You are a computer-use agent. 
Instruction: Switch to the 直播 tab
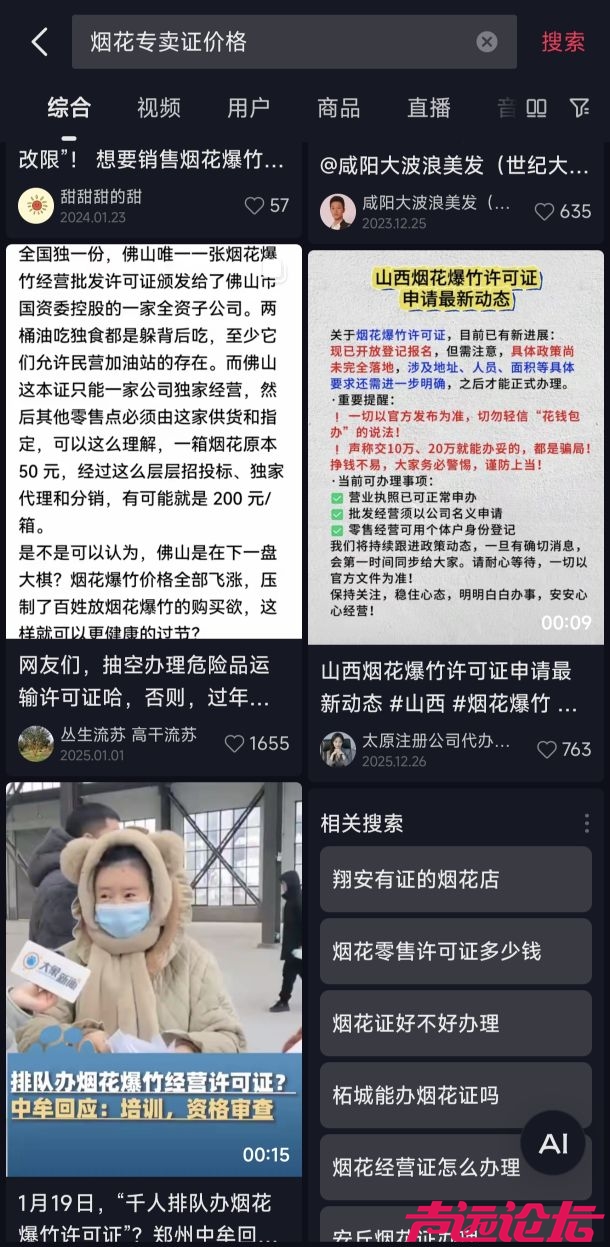pyautogui.click(x=429, y=108)
